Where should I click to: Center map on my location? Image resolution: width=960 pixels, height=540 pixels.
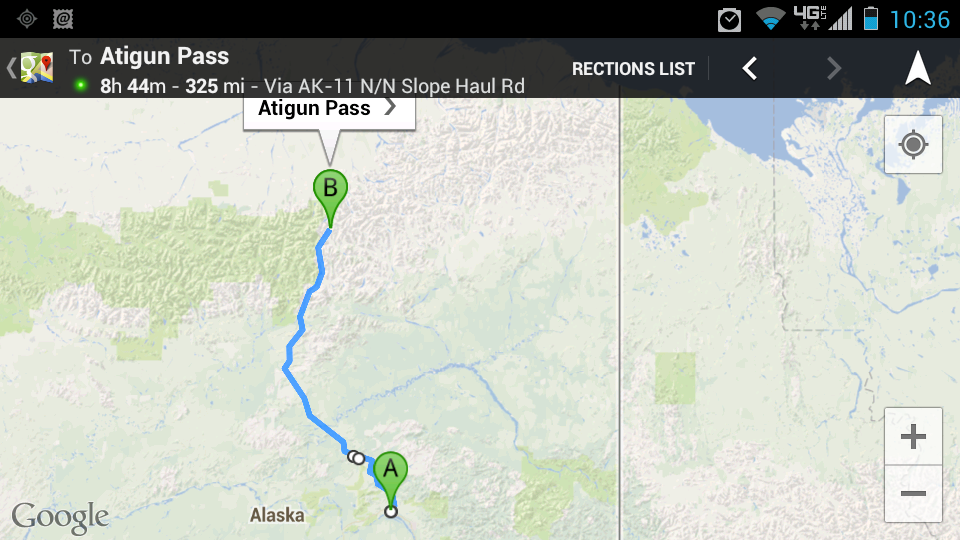coord(913,145)
